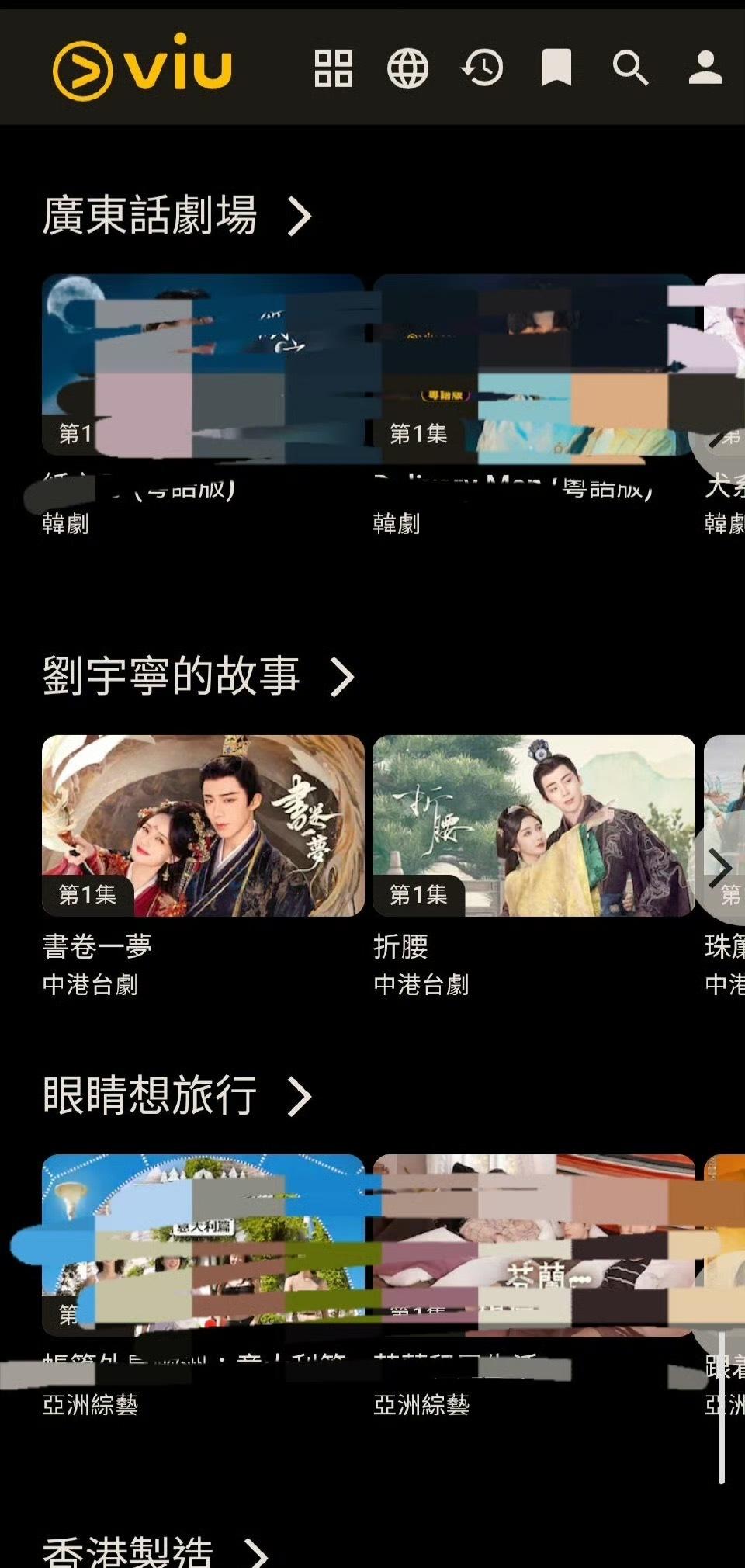Open the categories grid icon
The width and height of the screenshot is (745, 1568).
[334, 68]
